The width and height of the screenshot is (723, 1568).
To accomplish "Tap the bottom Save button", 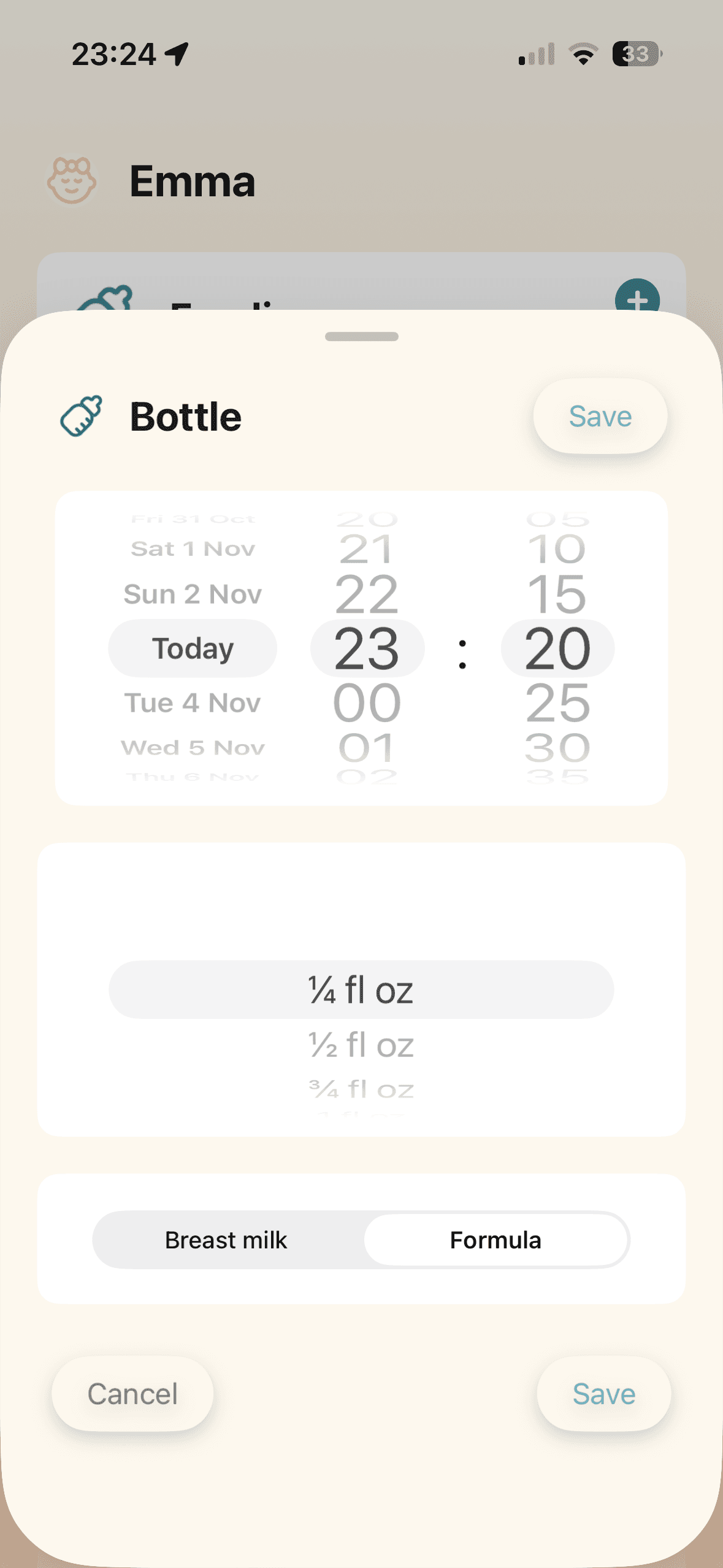I will [603, 1393].
